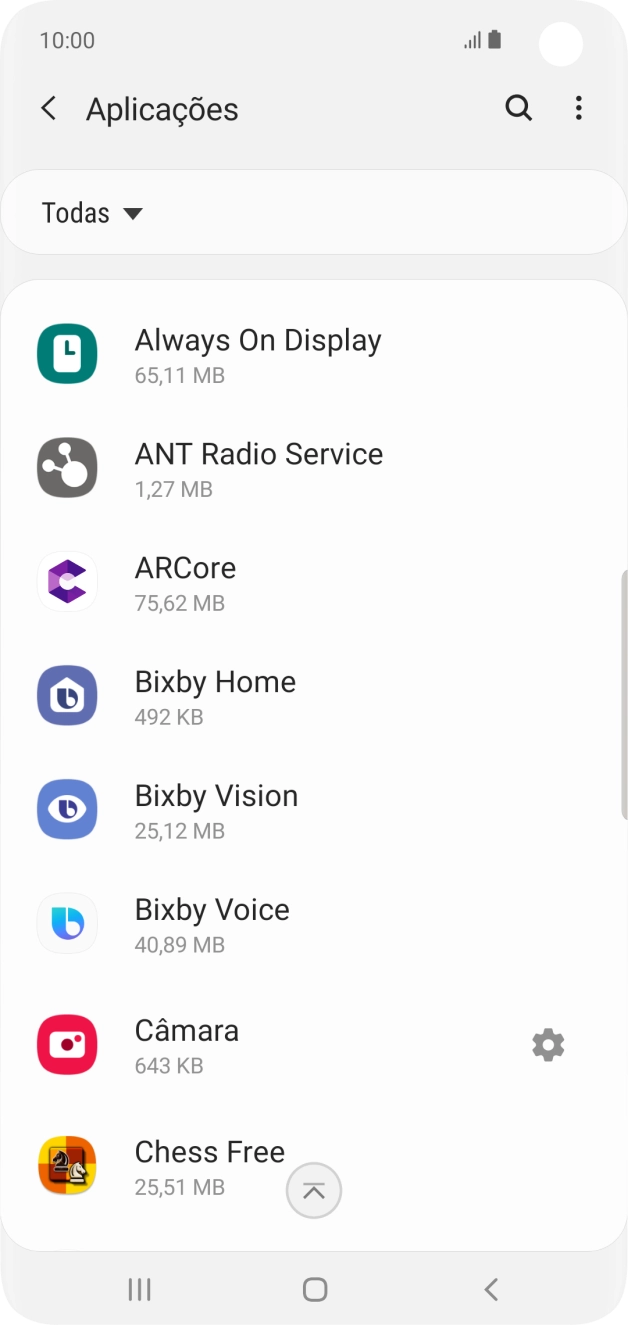
Task: Go back from Aplicações screen
Action: point(48,108)
